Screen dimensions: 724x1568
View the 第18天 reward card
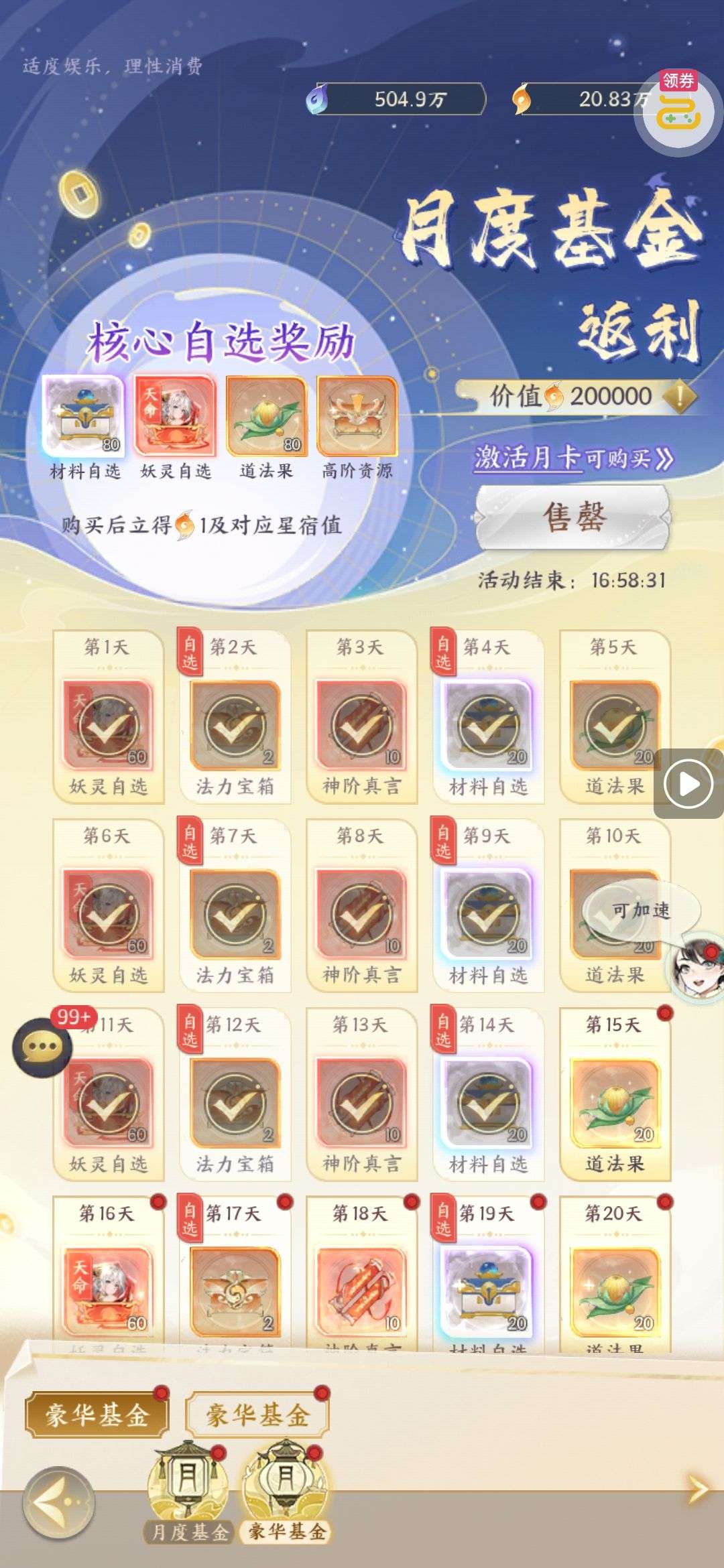pos(361,1279)
